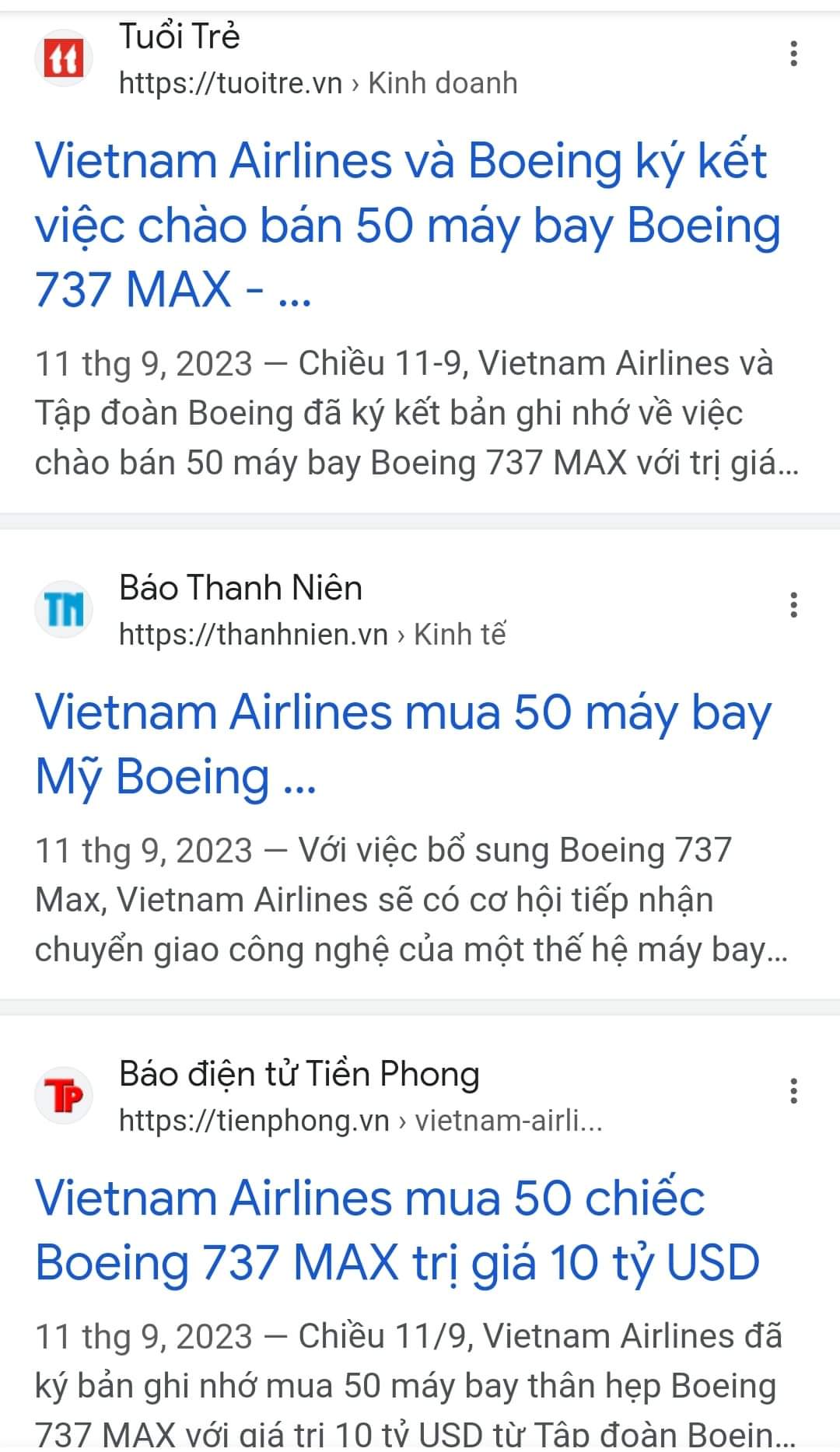Open more options for Báo Thanh Niên result
Image resolution: width=840 pixels, height=1452 pixels.
pyautogui.click(x=793, y=604)
